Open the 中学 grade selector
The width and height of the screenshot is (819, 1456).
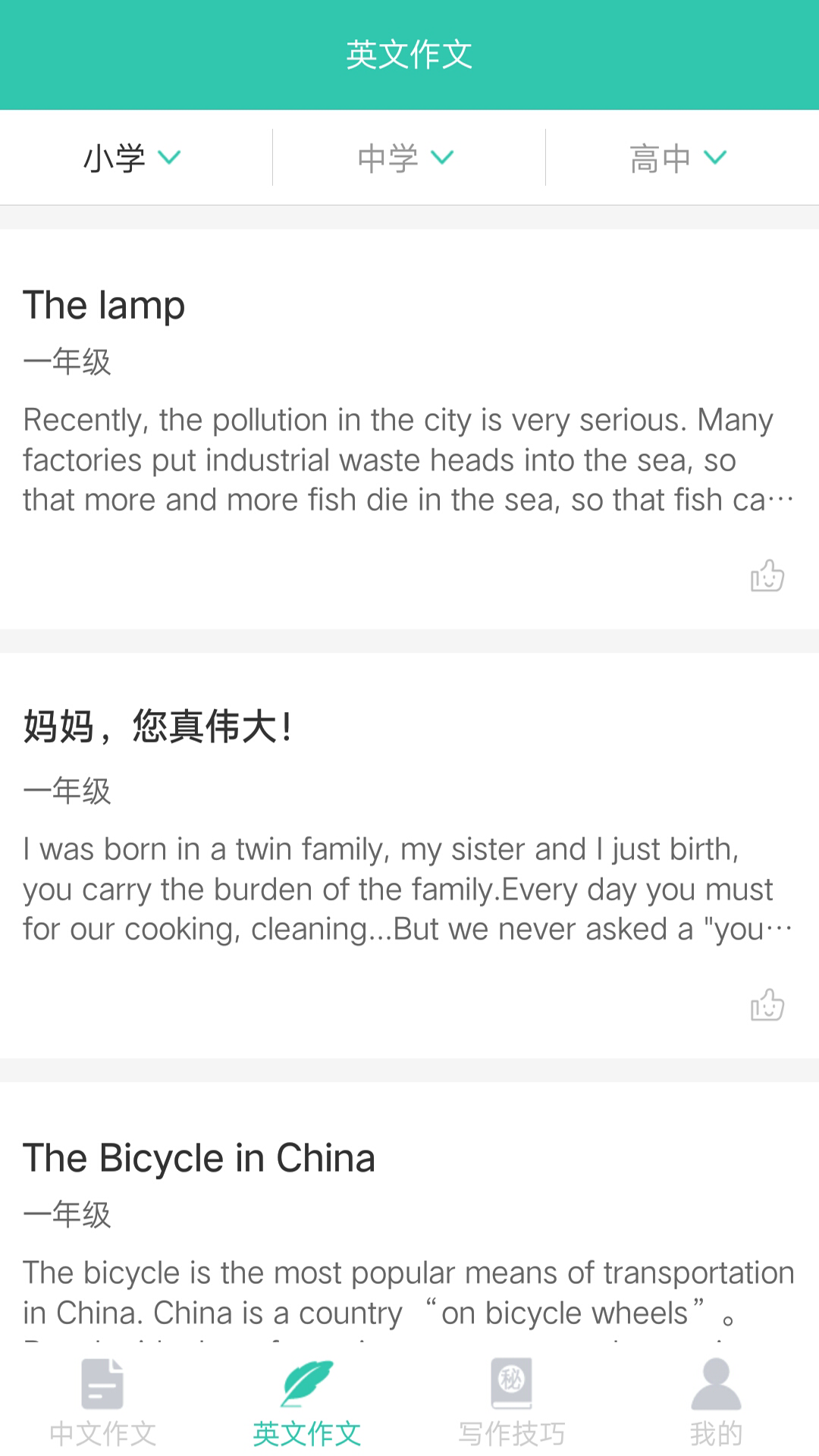click(x=407, y=157)
